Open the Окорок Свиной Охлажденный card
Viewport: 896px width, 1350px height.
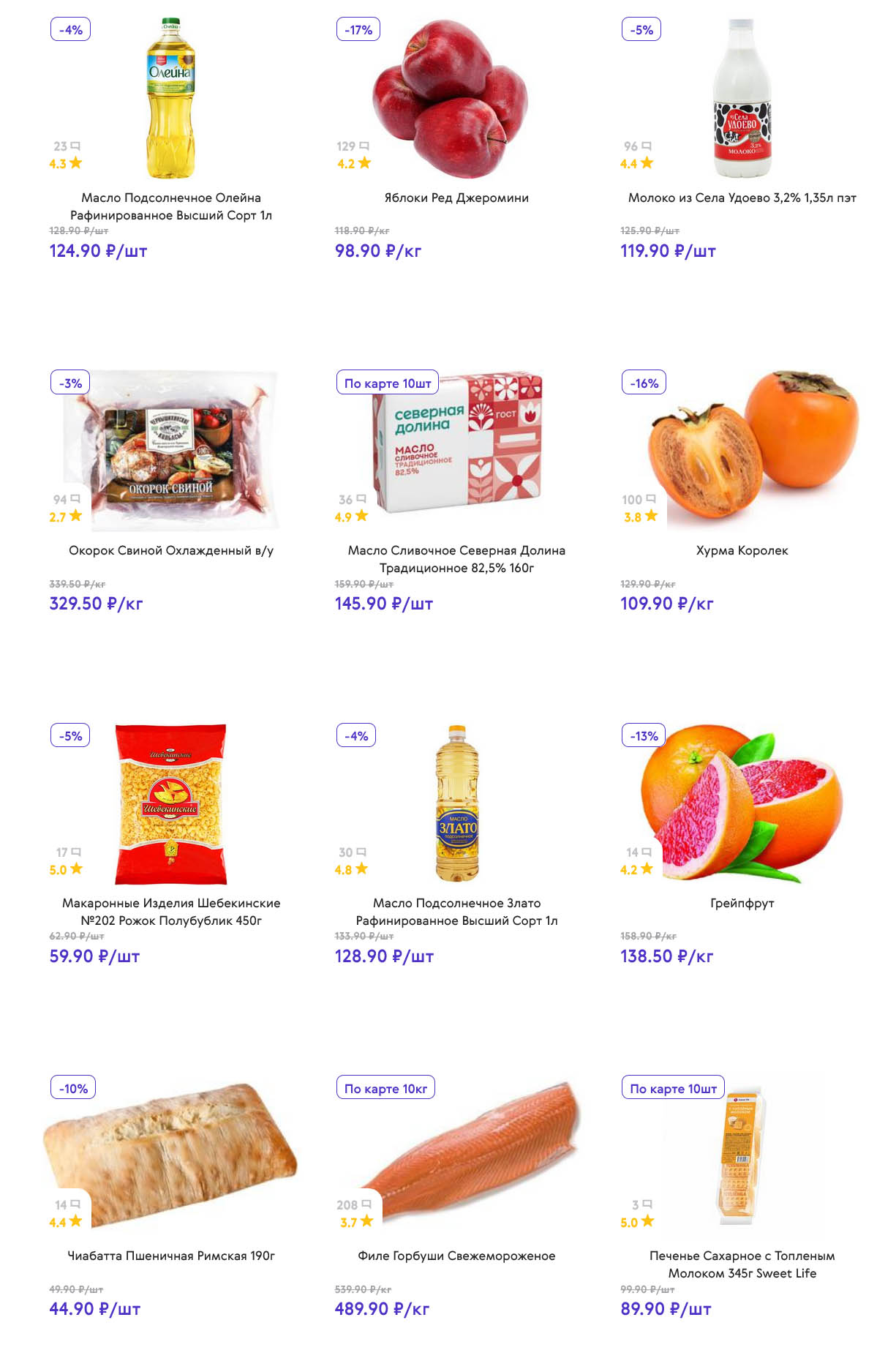point(170,451)
